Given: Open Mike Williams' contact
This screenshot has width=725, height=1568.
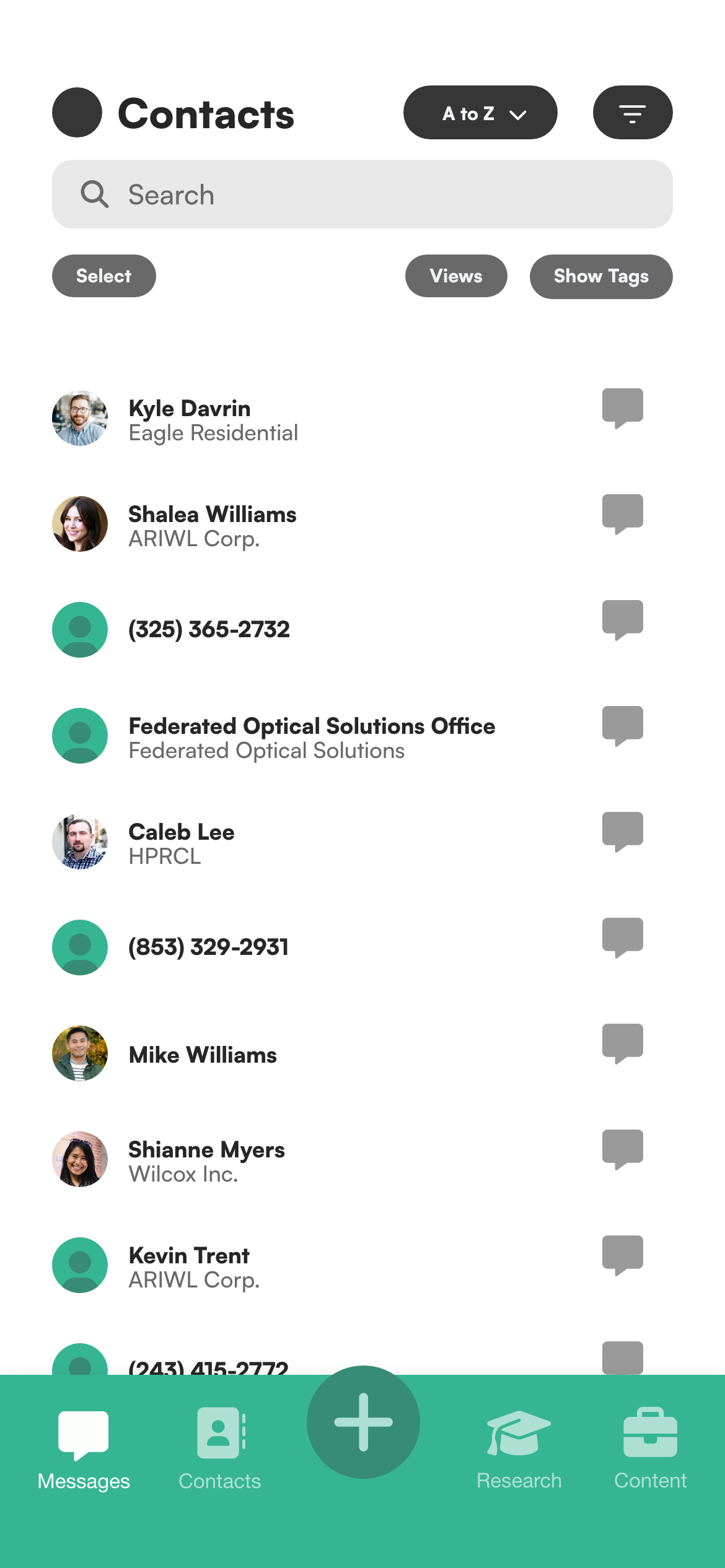Looking at the screenshot, I should point(203,1055).
